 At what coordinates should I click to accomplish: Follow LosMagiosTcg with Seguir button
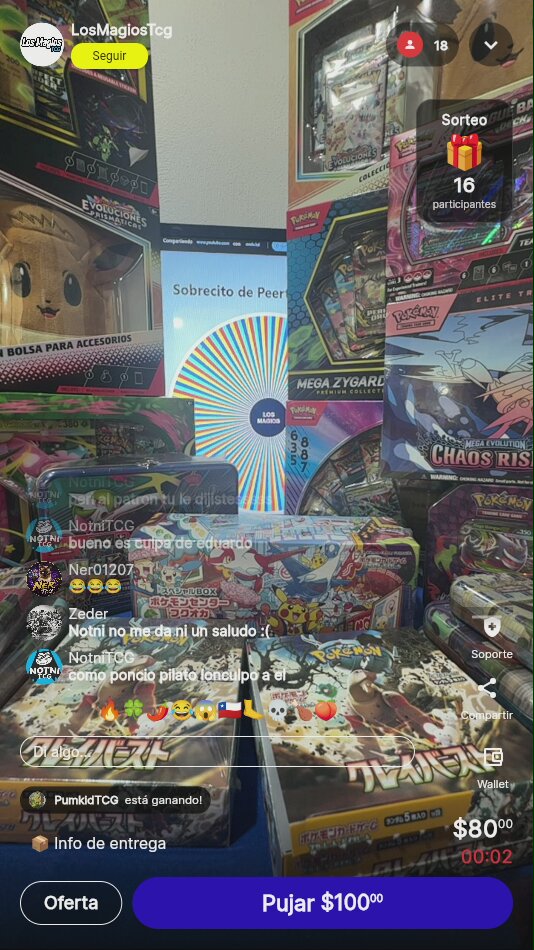[109, 56]
